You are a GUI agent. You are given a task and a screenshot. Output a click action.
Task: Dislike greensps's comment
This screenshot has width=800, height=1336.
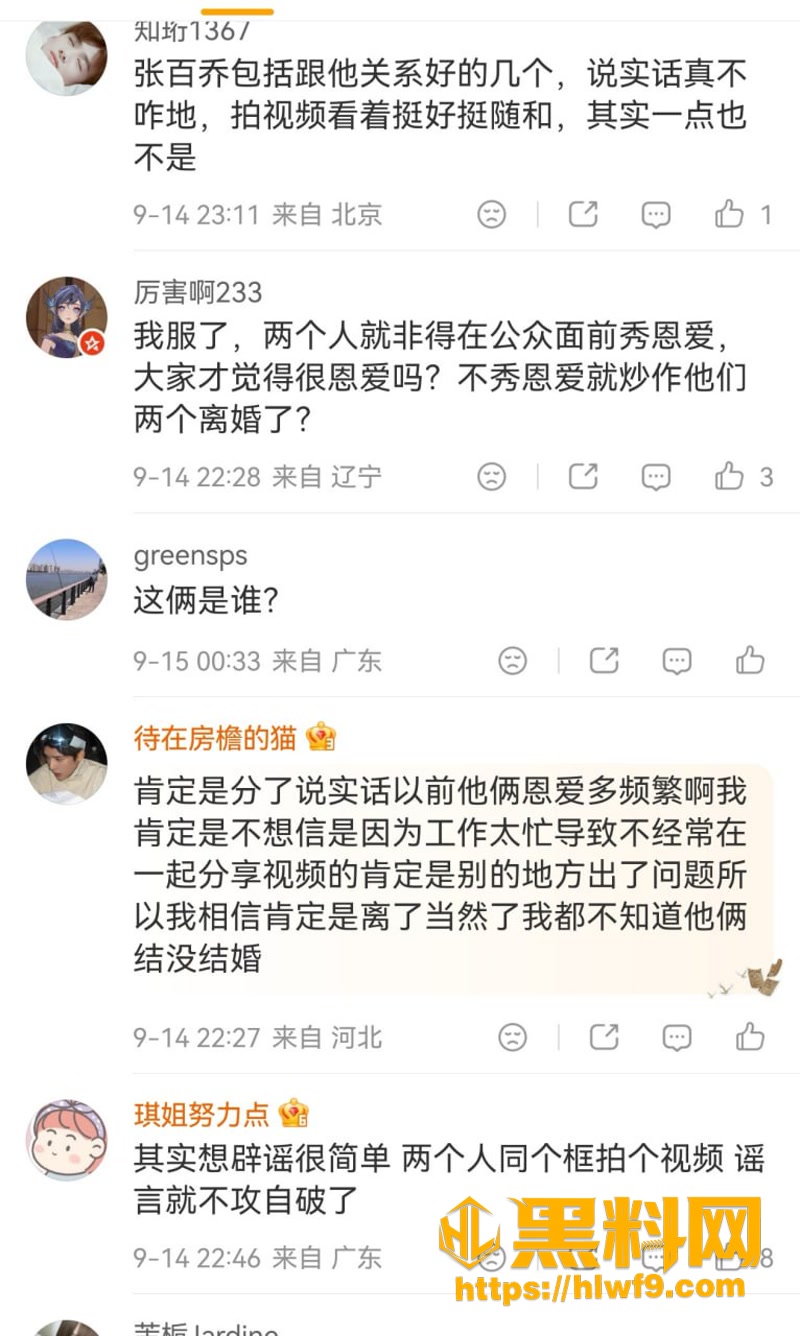[x=512, y=661]
